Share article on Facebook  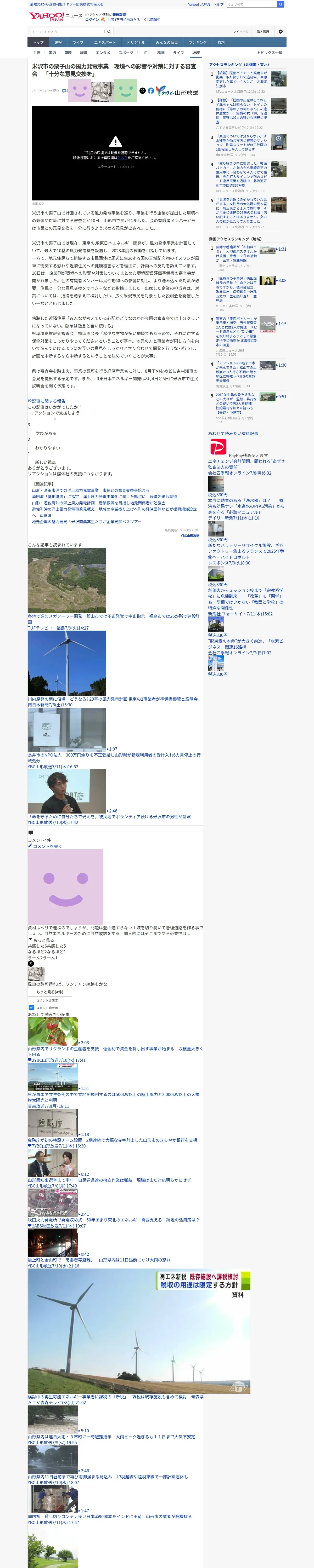coord(151,91)
